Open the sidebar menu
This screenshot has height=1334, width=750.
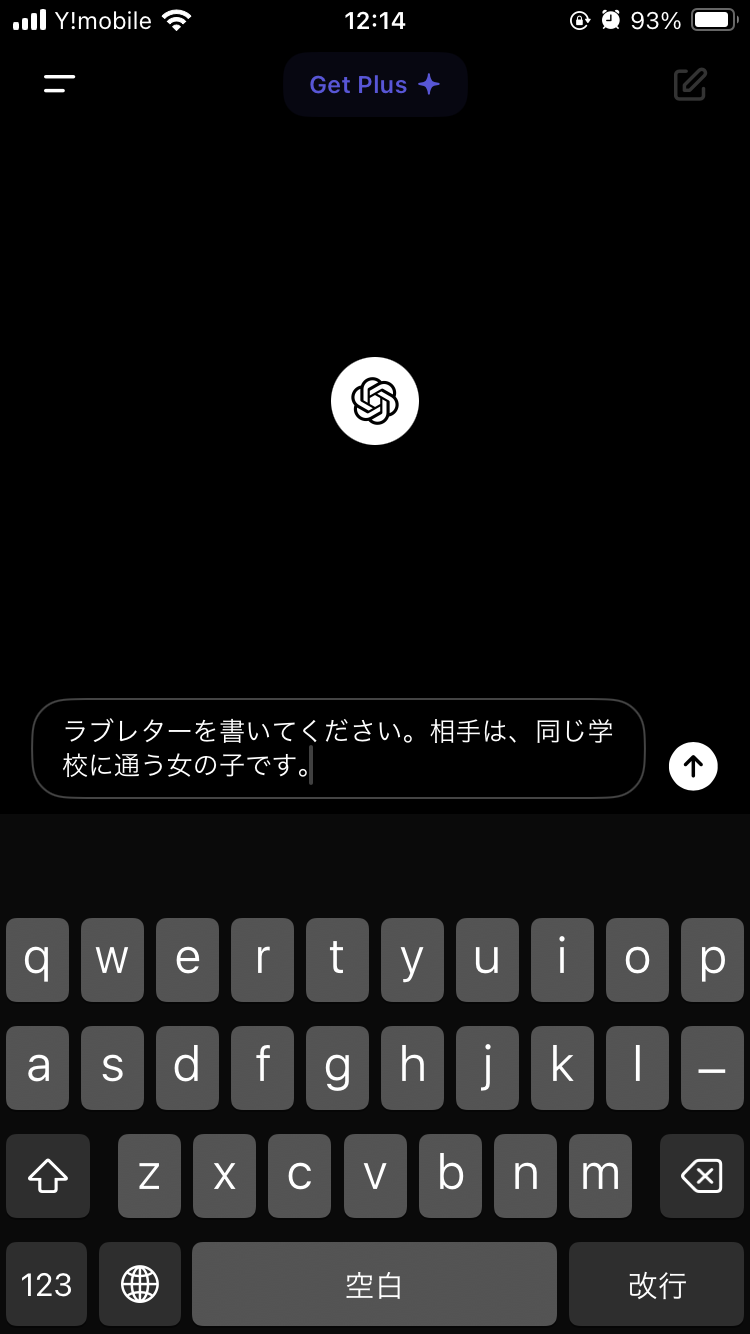59,85
